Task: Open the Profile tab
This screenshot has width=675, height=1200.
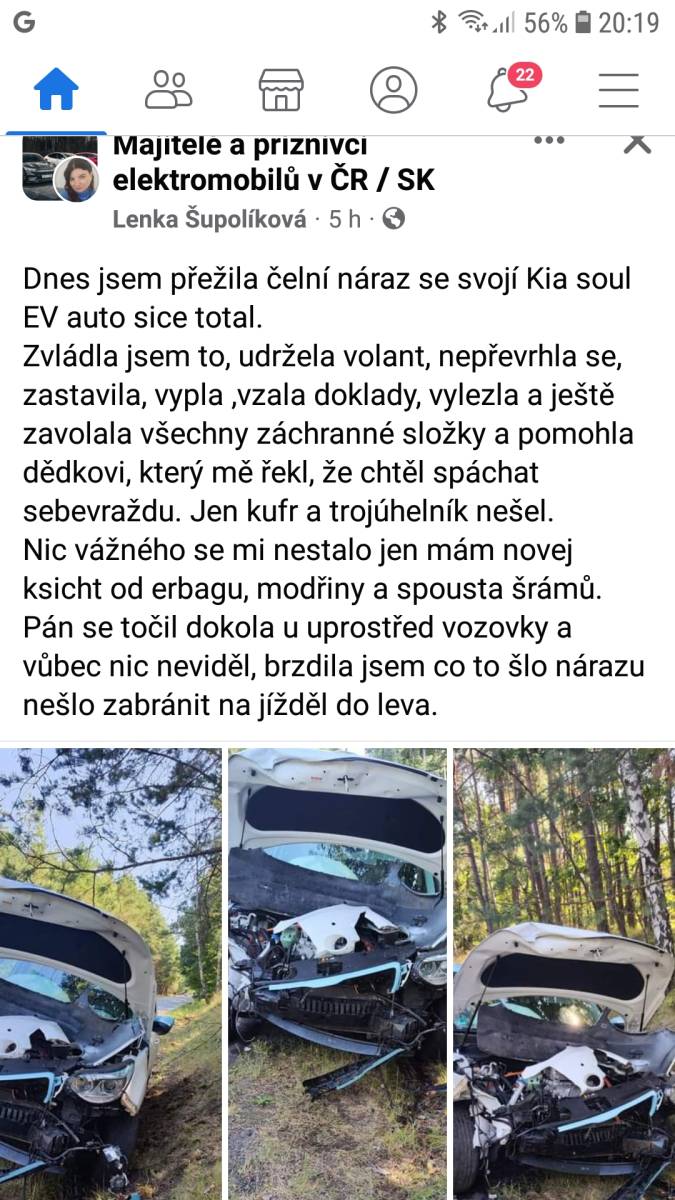Action: click(x=393, y=90)
